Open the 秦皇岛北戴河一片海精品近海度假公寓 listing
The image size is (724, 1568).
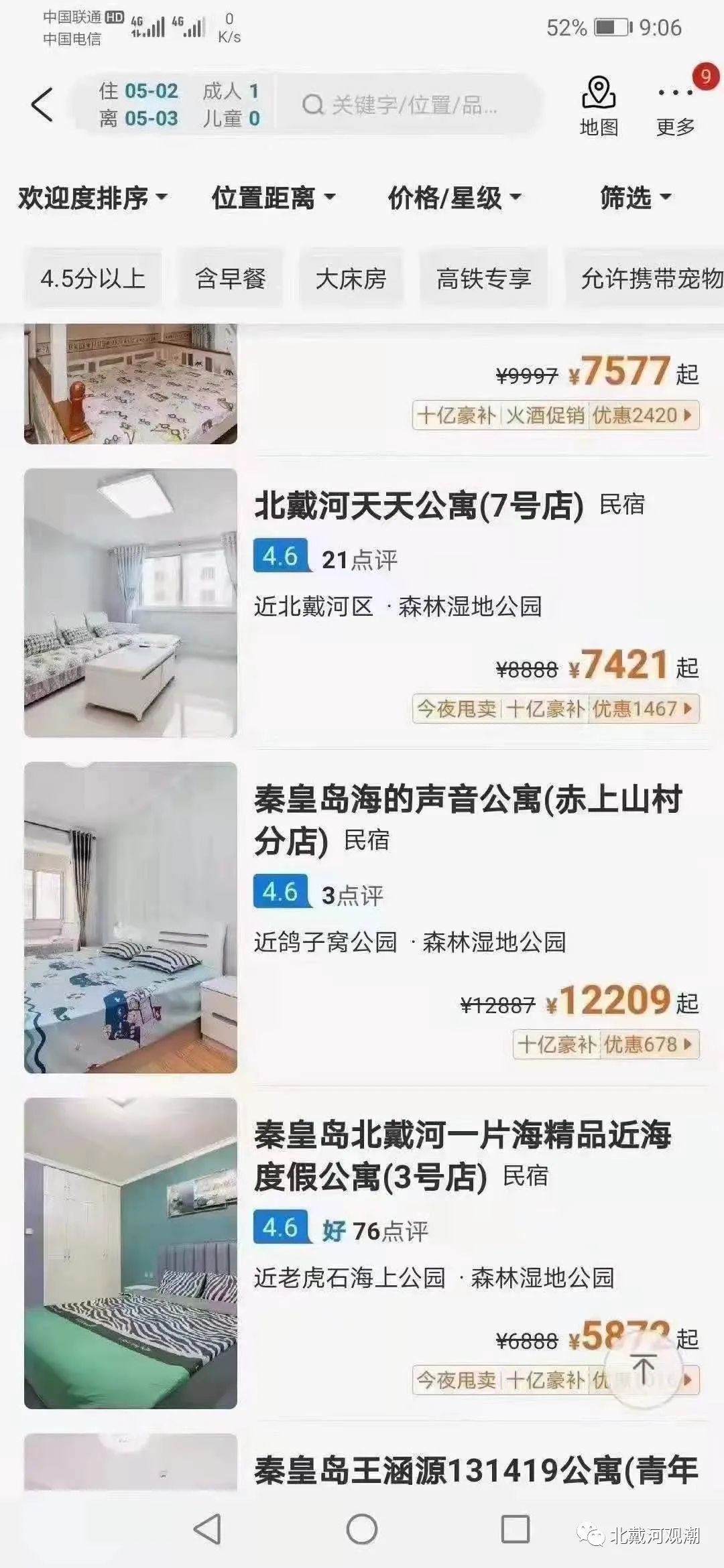click(462, 1136)
